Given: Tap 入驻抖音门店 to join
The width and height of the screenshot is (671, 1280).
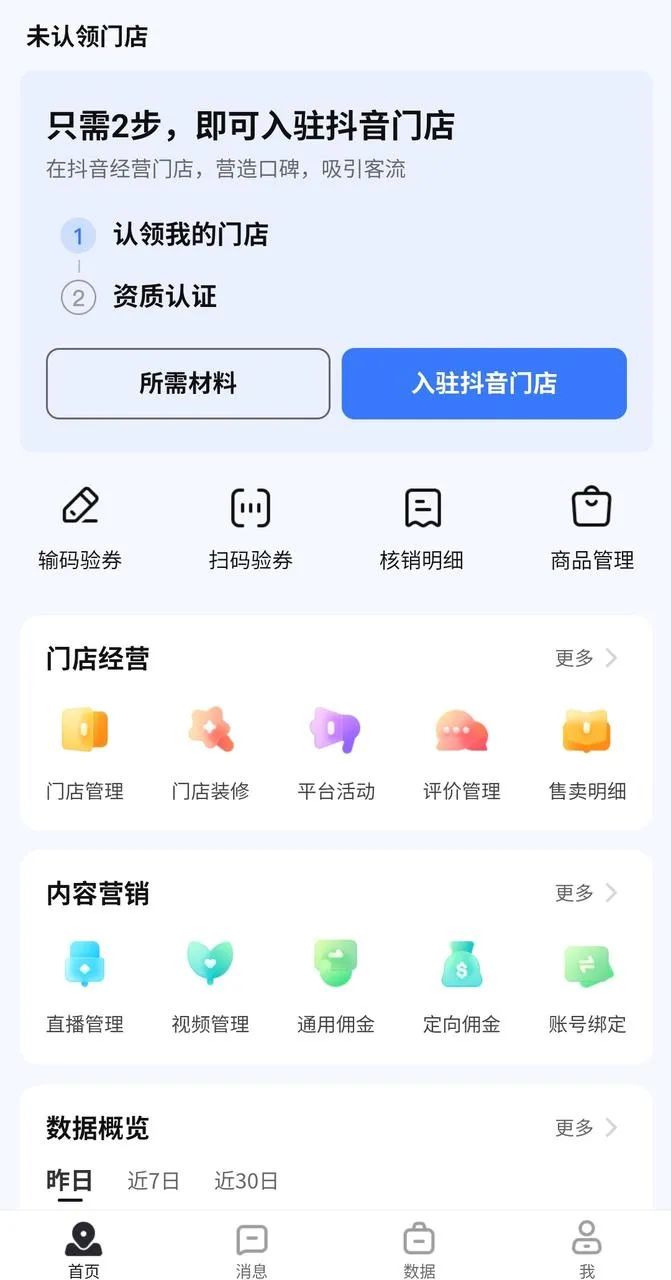Looking at the screenshot, I should [x=484, y=383].
